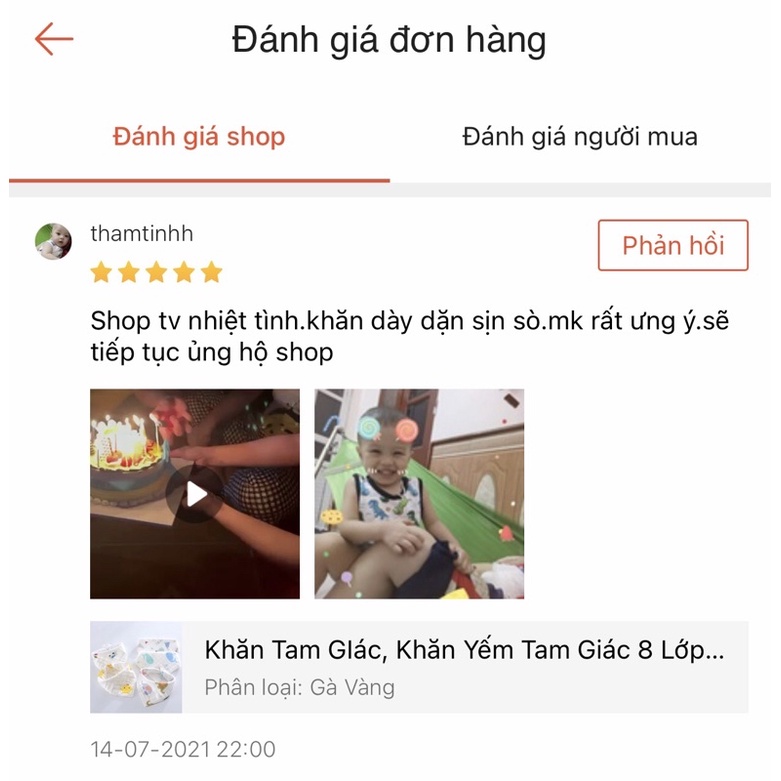
Task: Select the Đánh giá shop tab
Action: (199, 137)
